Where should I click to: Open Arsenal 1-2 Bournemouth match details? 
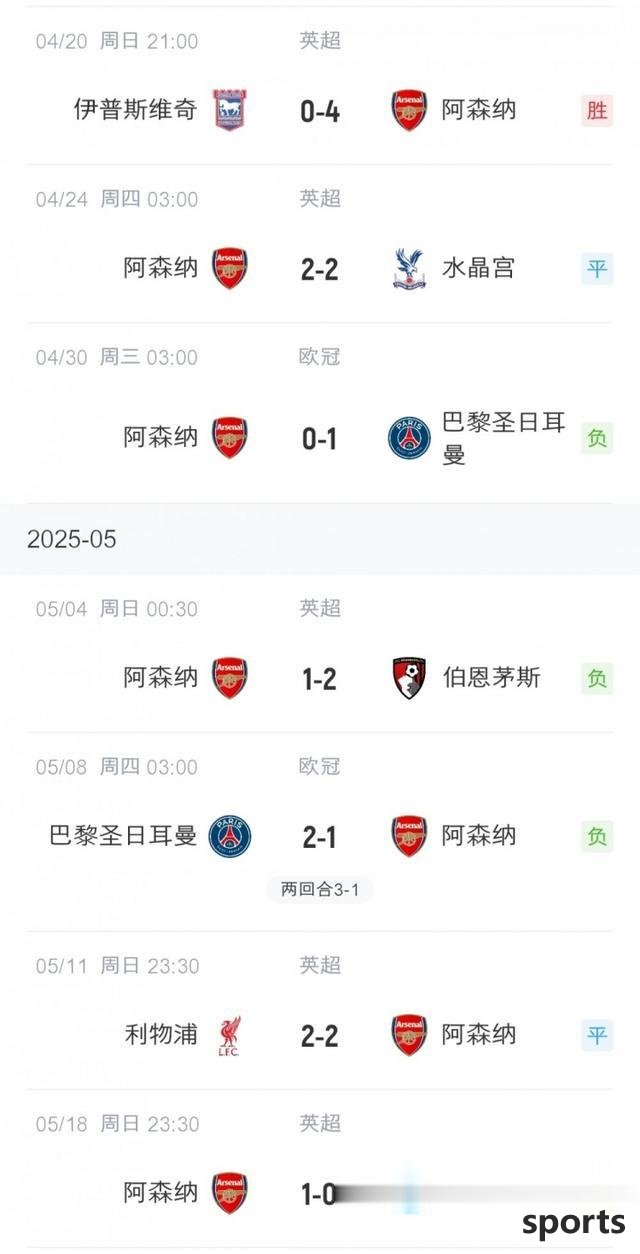click(x=320, y=653)
